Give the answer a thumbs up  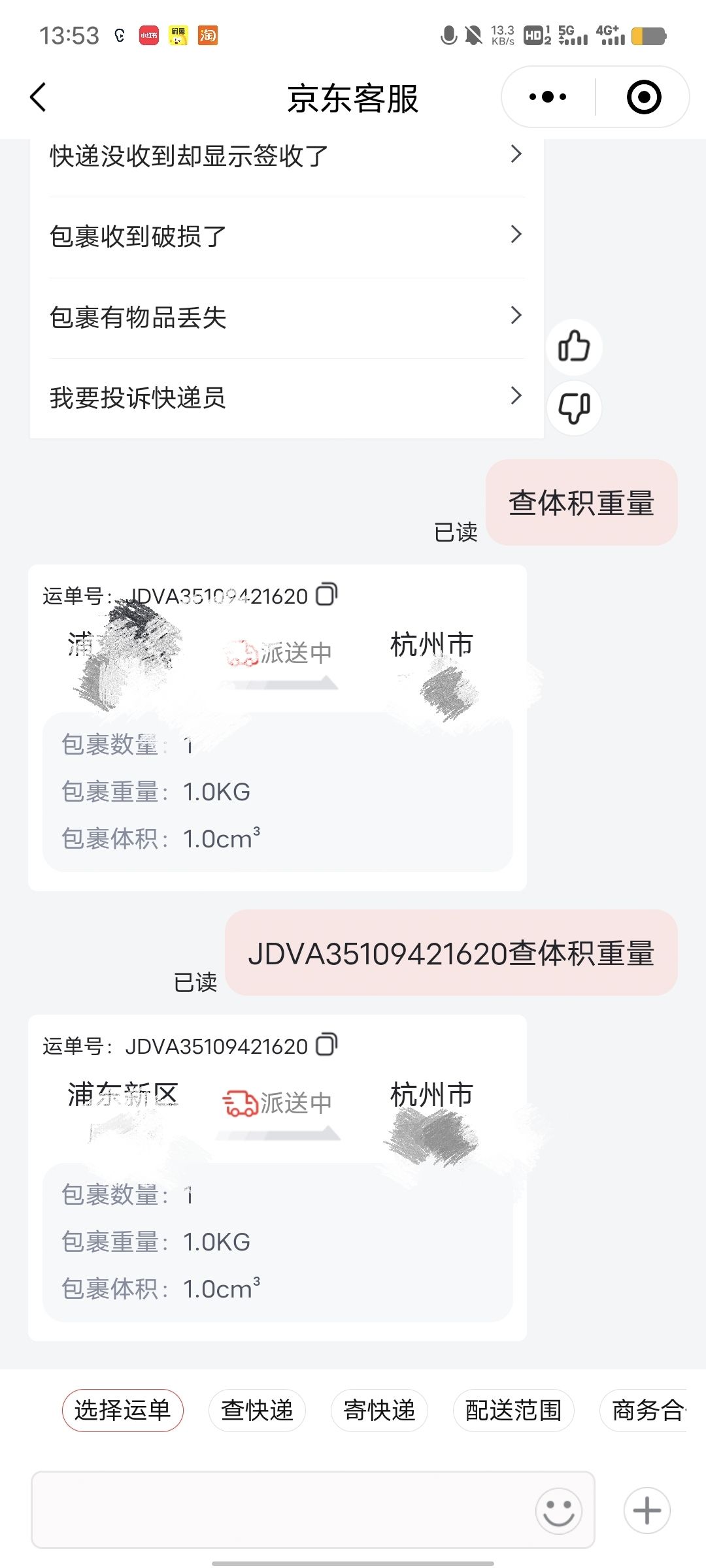(574, 346)
